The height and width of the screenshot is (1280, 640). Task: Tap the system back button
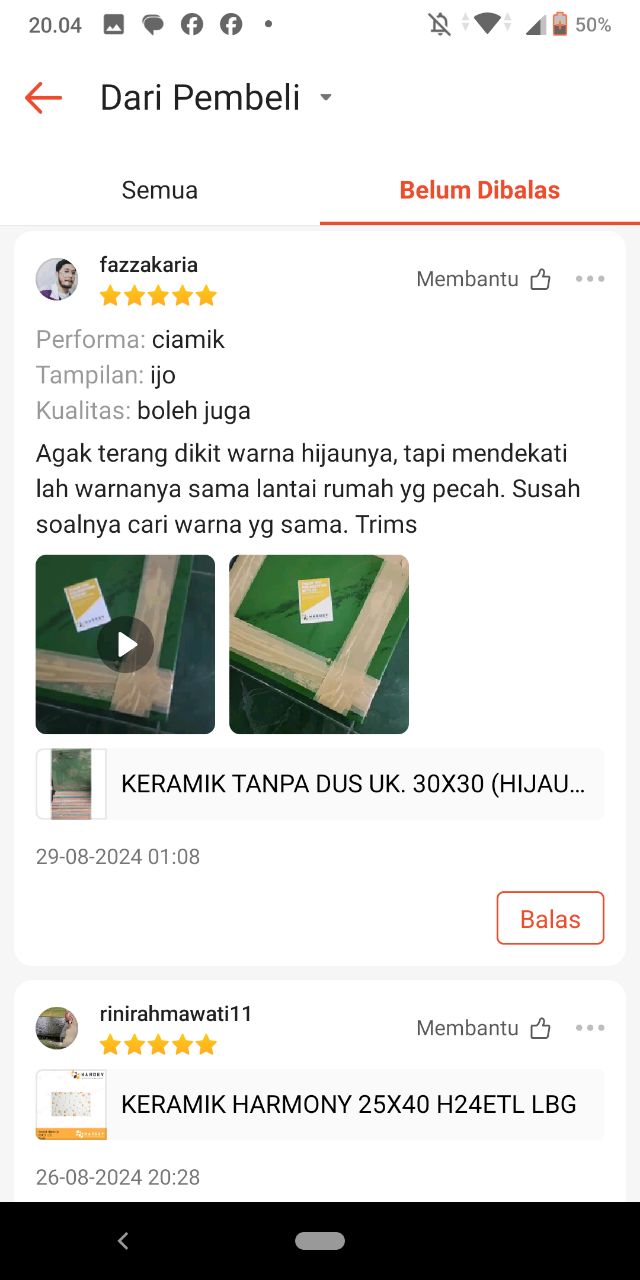123,1241
